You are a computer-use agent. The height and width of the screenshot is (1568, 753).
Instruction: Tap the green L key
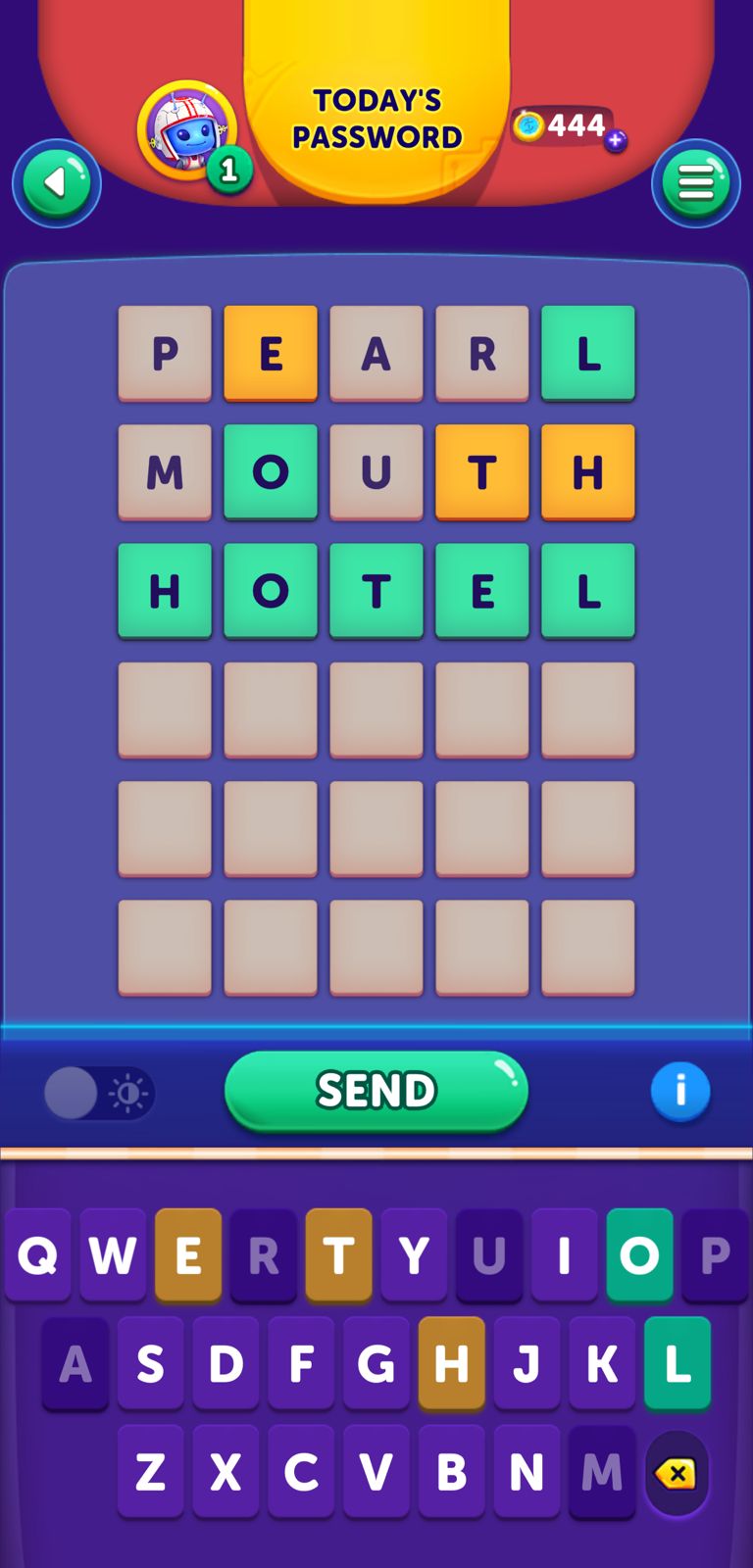(x=678, y=1363)
